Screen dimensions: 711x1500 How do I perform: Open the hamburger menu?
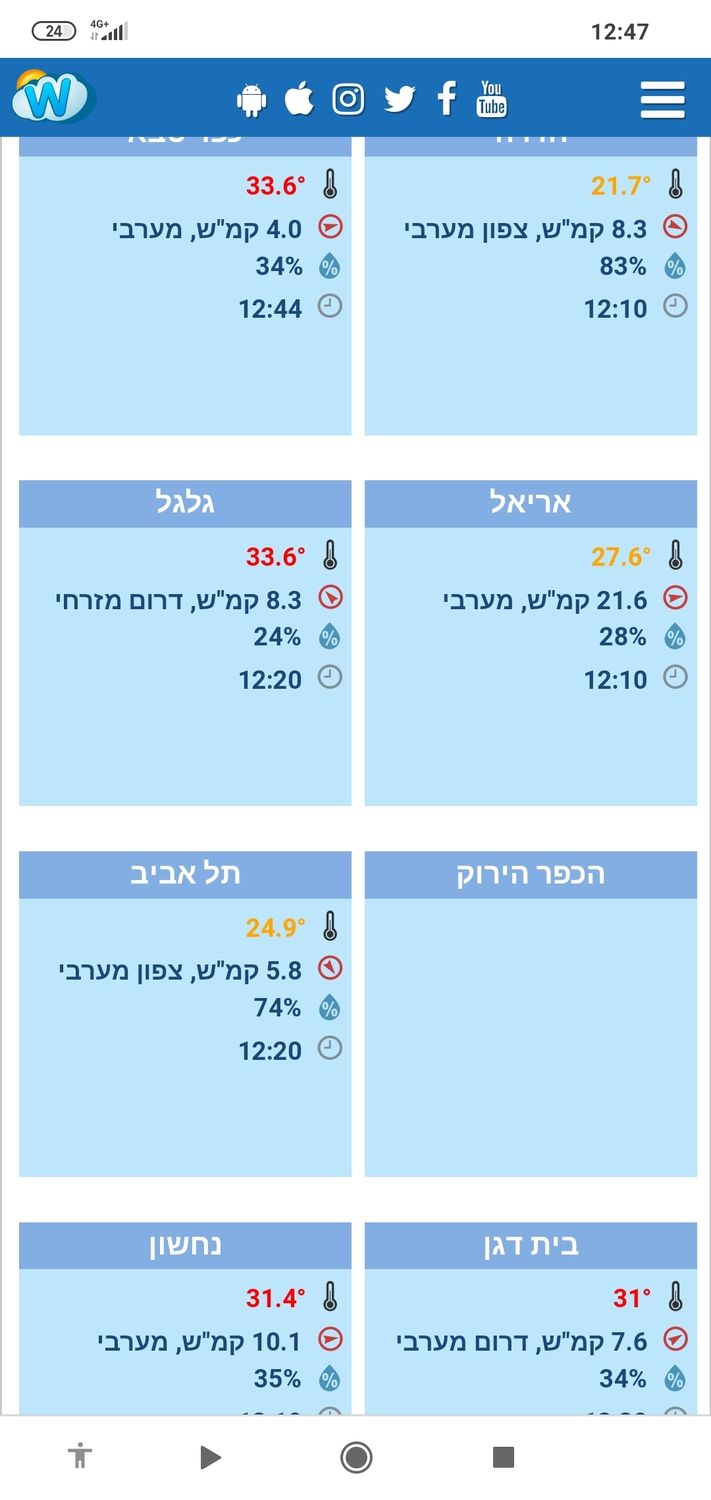[x=662, y=100]
